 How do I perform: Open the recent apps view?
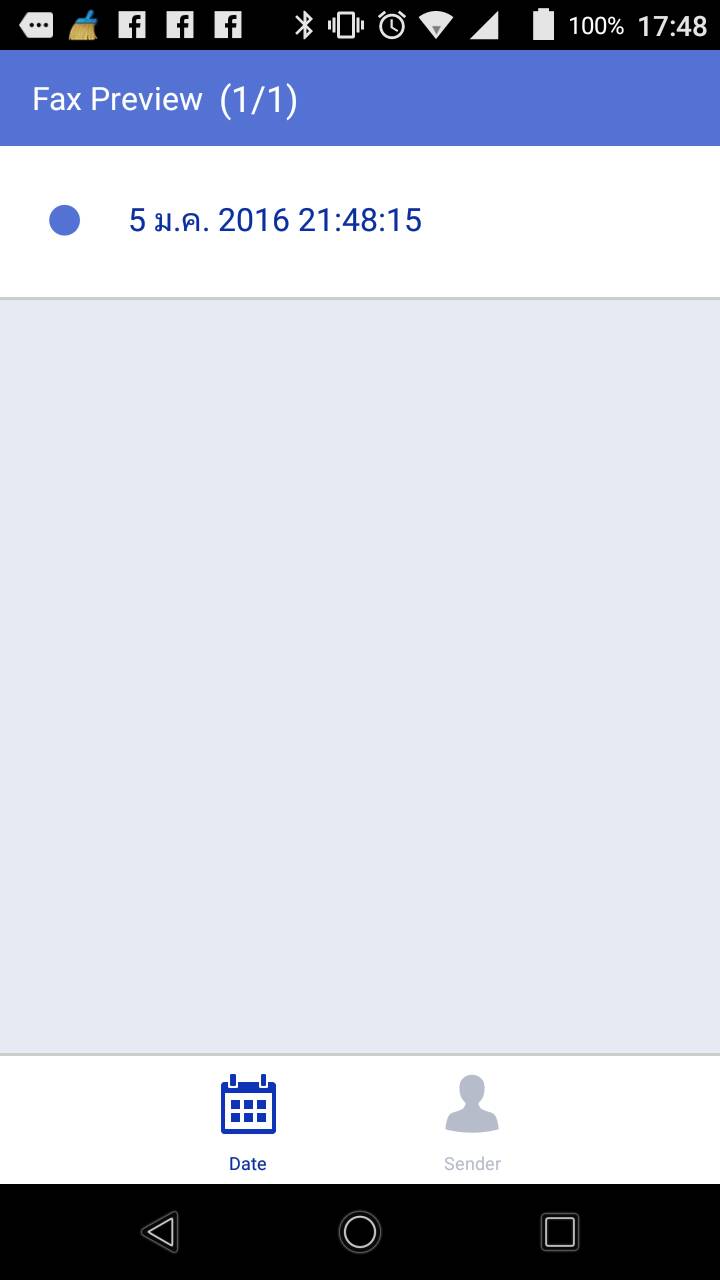559,1232
